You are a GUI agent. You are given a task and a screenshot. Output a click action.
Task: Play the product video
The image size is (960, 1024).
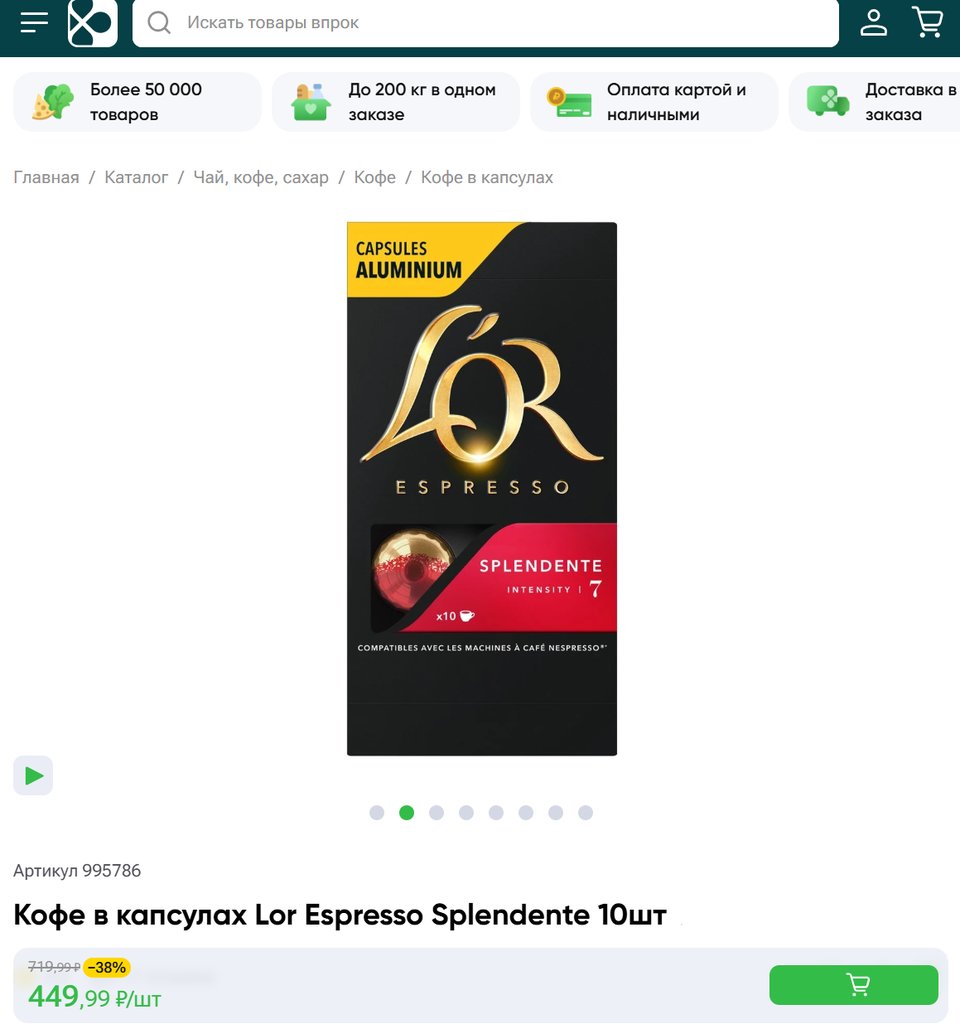33,776
